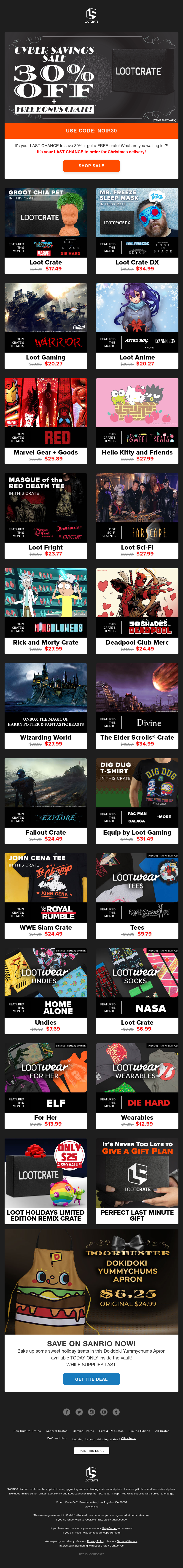183x1568 pixels.
Task: Go to Pop Culture Crates link
Action: (x=27, y=1431)
